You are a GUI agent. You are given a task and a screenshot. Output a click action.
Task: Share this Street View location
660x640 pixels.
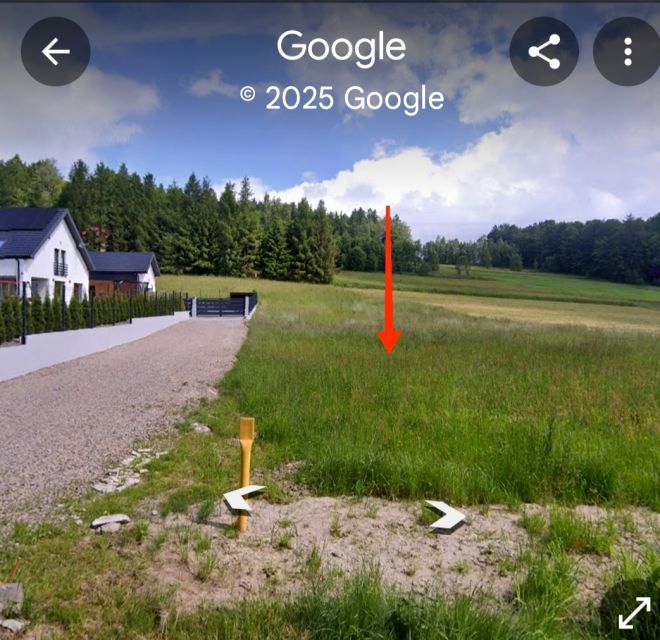(544, 51)
